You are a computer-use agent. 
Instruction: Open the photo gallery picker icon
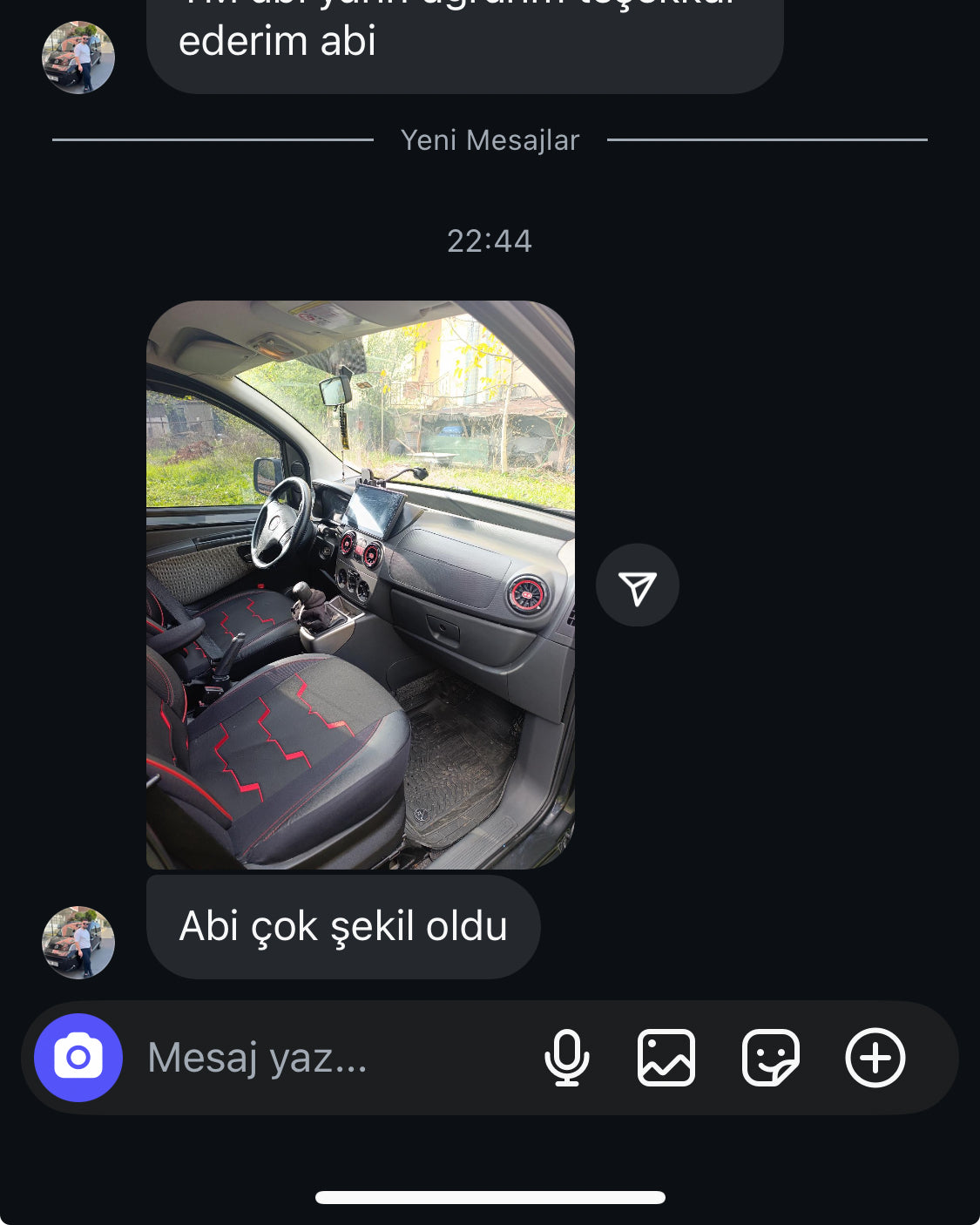666,1058
